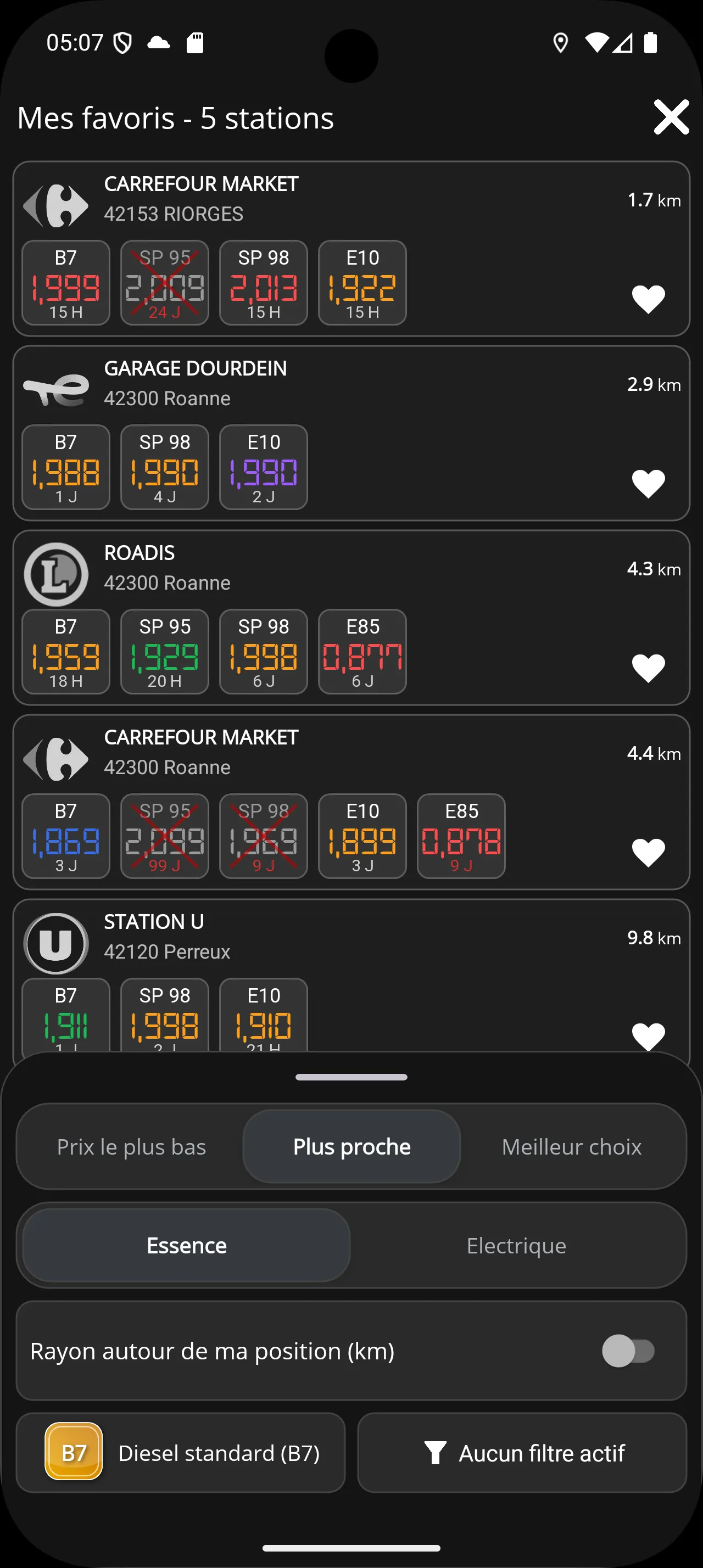The width and height of the screenshot is (703, 1568).
Task: Change the Diesel standard (B7) fuel type
Action: (x=181, y=1453)
